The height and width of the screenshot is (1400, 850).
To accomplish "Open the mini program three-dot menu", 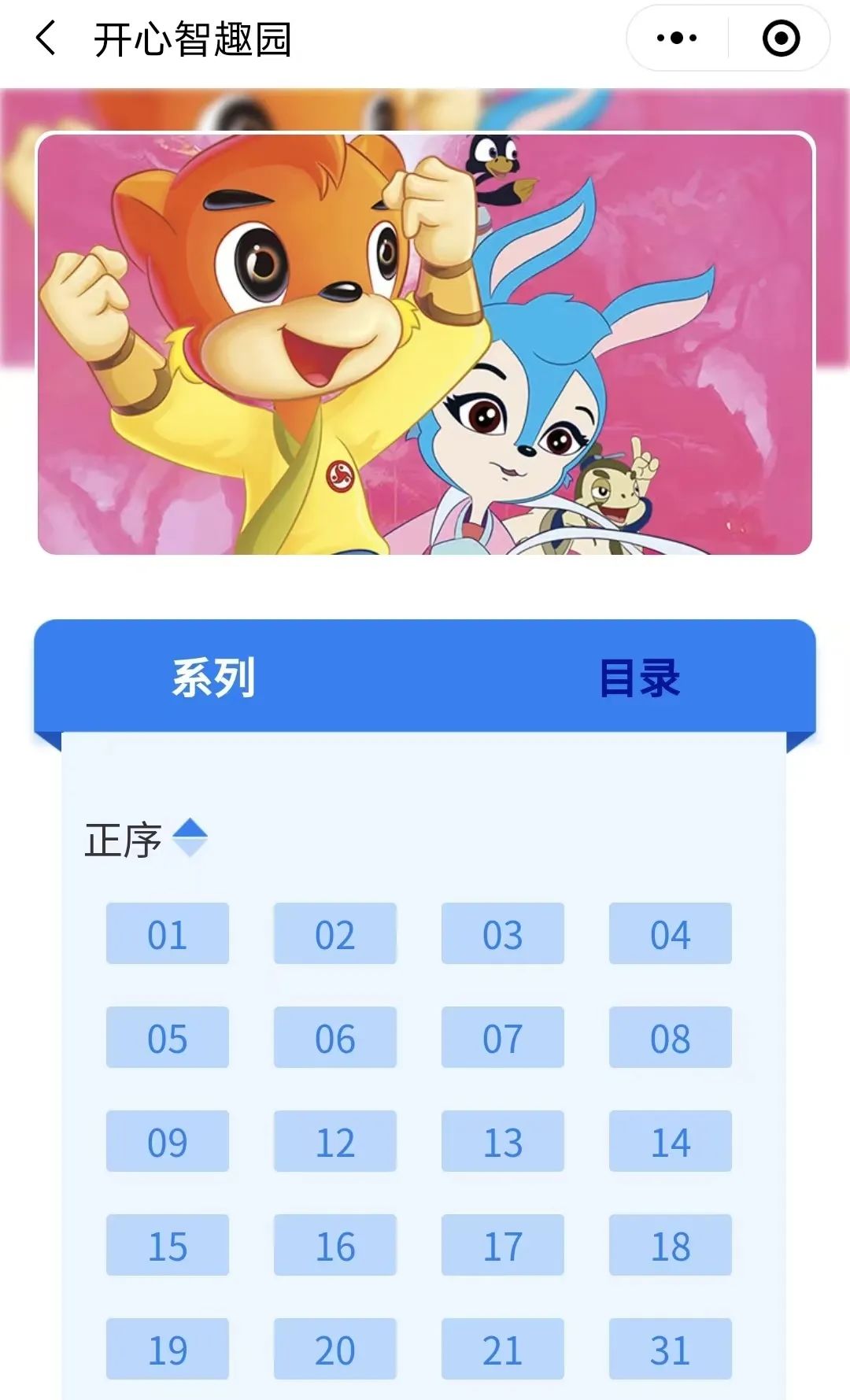I will pos(676,38).
